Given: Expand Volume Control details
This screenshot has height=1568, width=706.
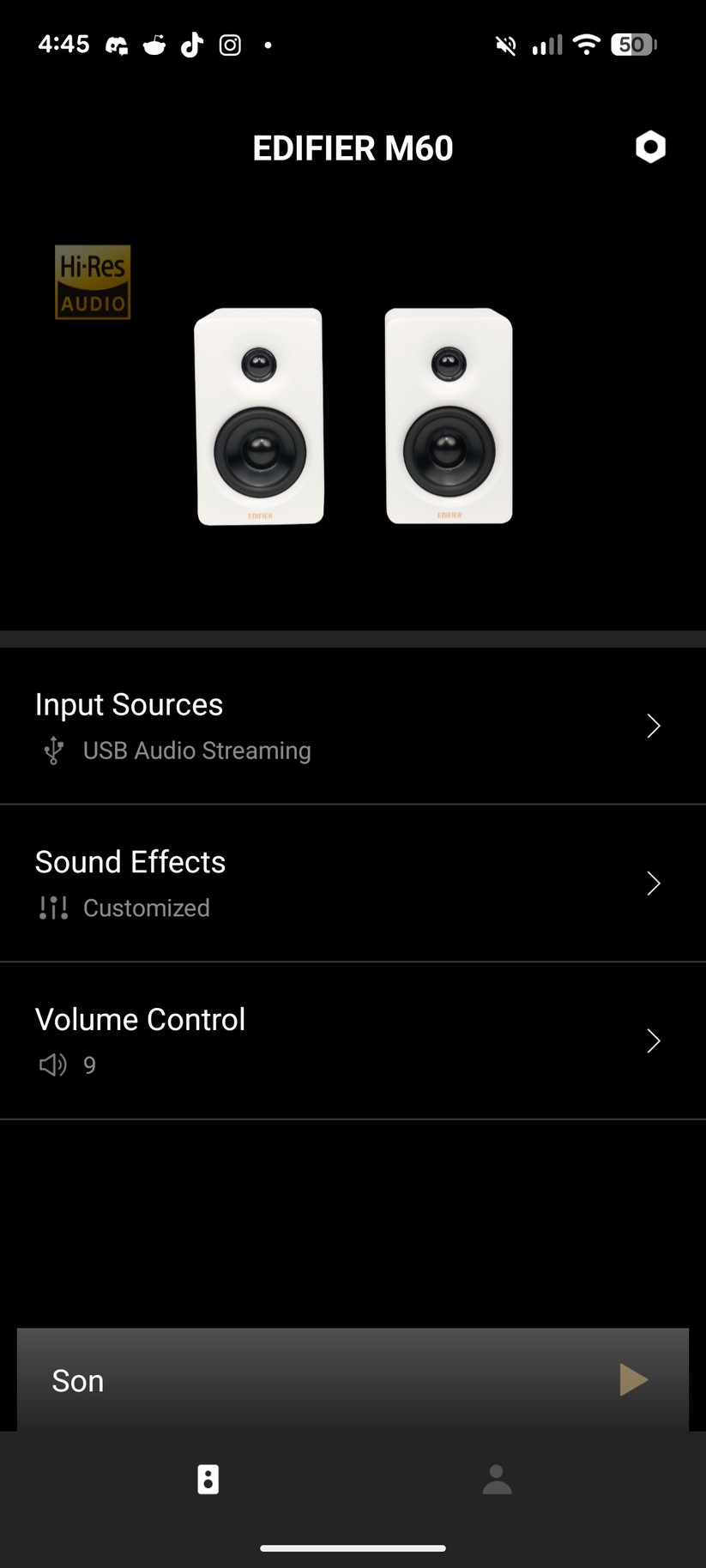Looking at the screenshot, I should pyautogui.click(x=653, y=1040).
